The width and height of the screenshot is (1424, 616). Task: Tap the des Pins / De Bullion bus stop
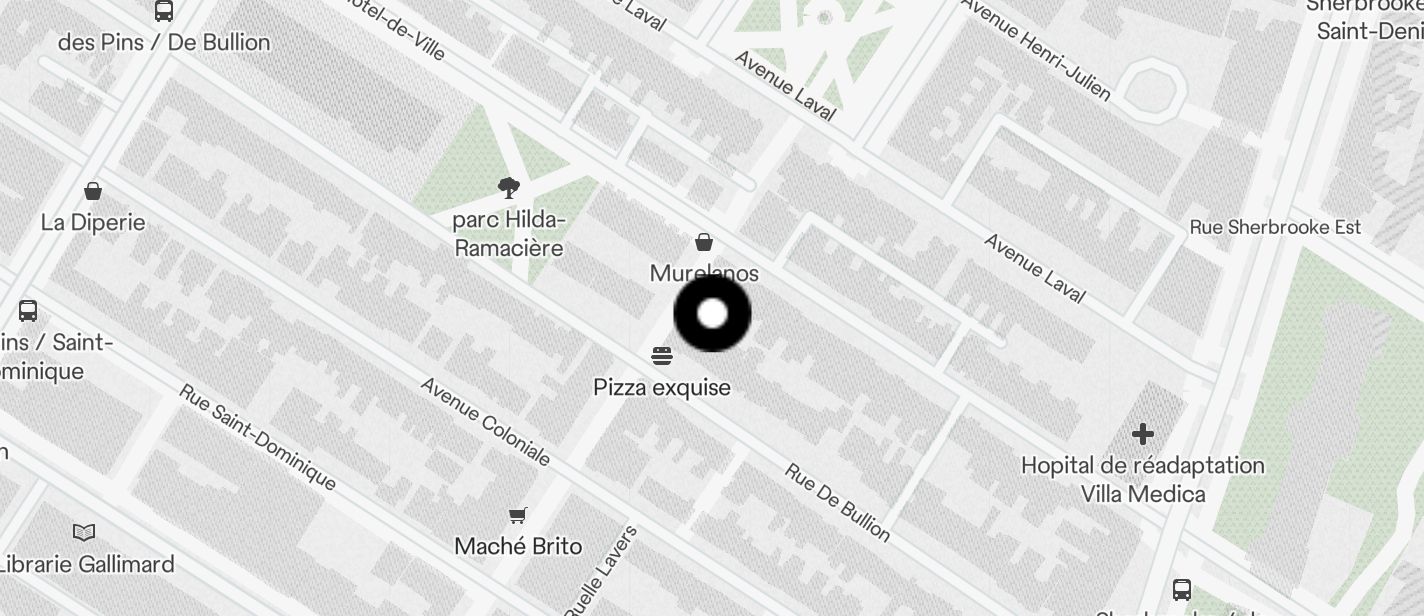coord(164,12)
